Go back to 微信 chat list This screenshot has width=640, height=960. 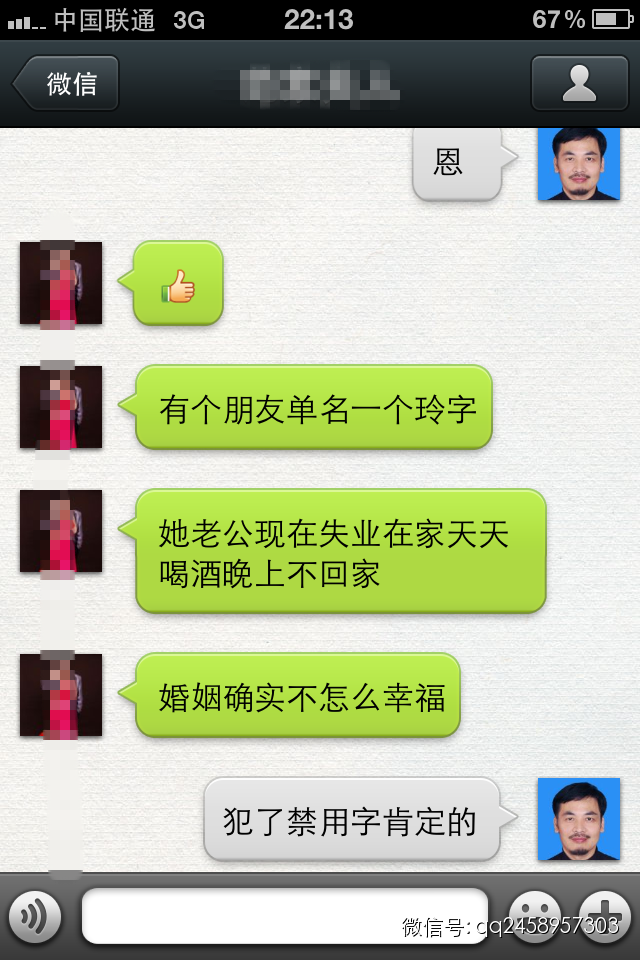coord(66,83)
